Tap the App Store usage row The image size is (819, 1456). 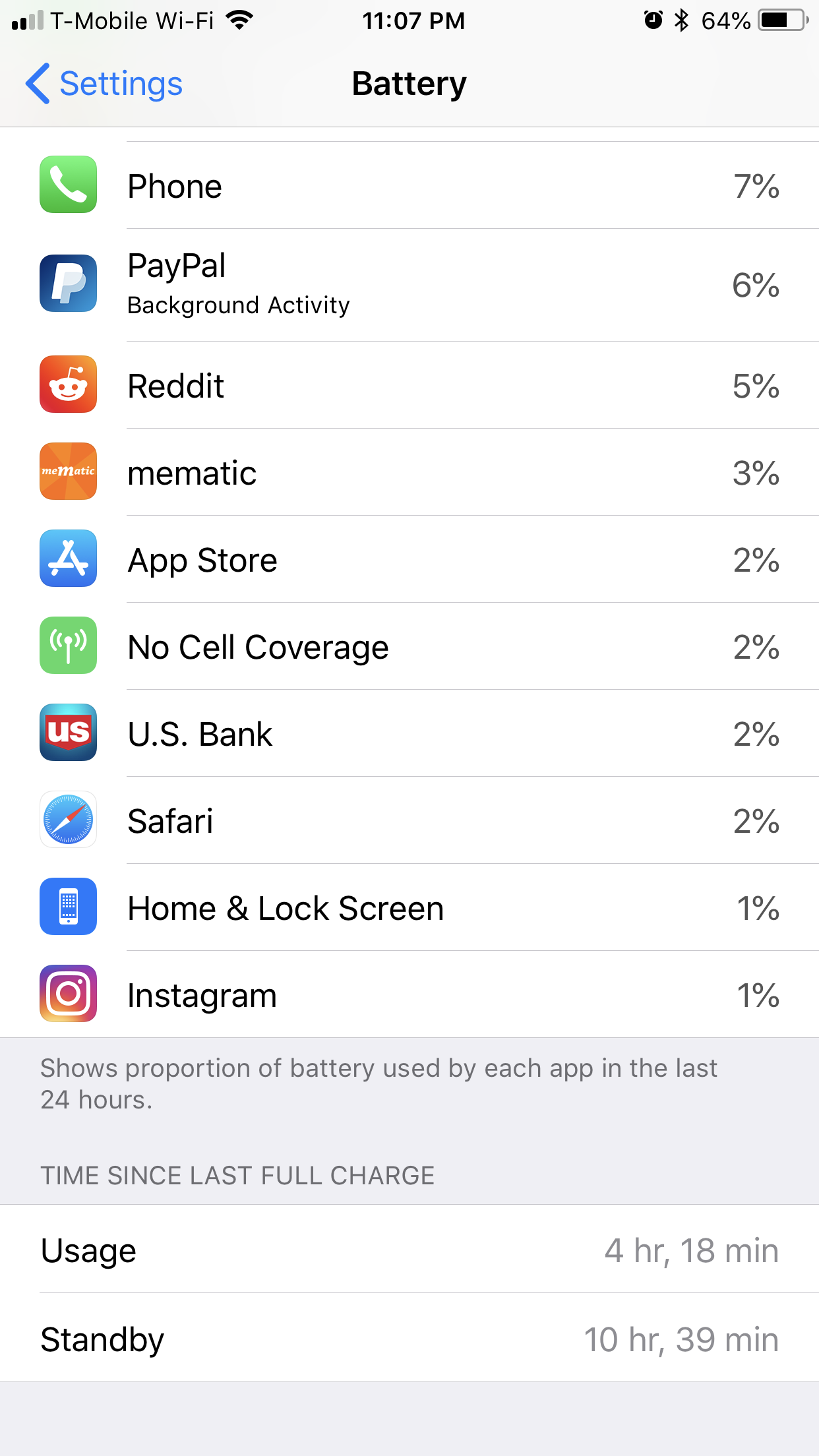click(x=409, y=559)
